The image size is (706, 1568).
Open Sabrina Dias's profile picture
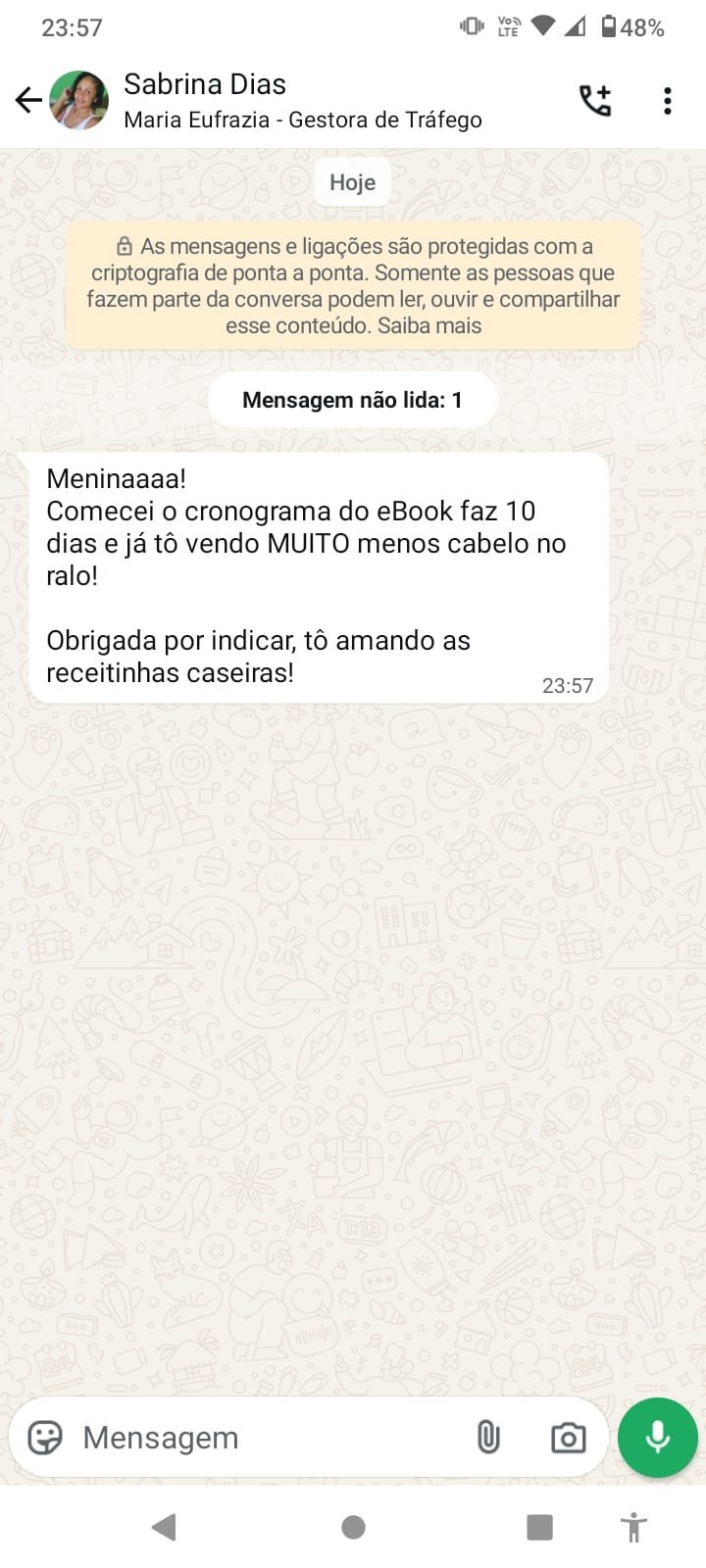[78, 100]
